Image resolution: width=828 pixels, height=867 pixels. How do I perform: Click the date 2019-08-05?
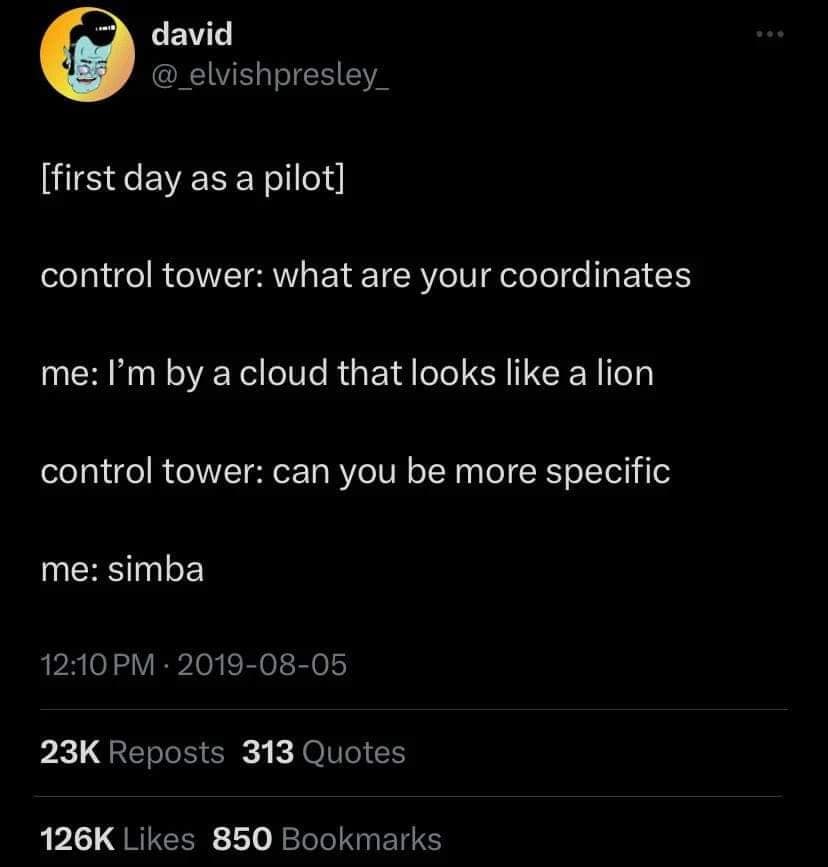tap(263, 664)
